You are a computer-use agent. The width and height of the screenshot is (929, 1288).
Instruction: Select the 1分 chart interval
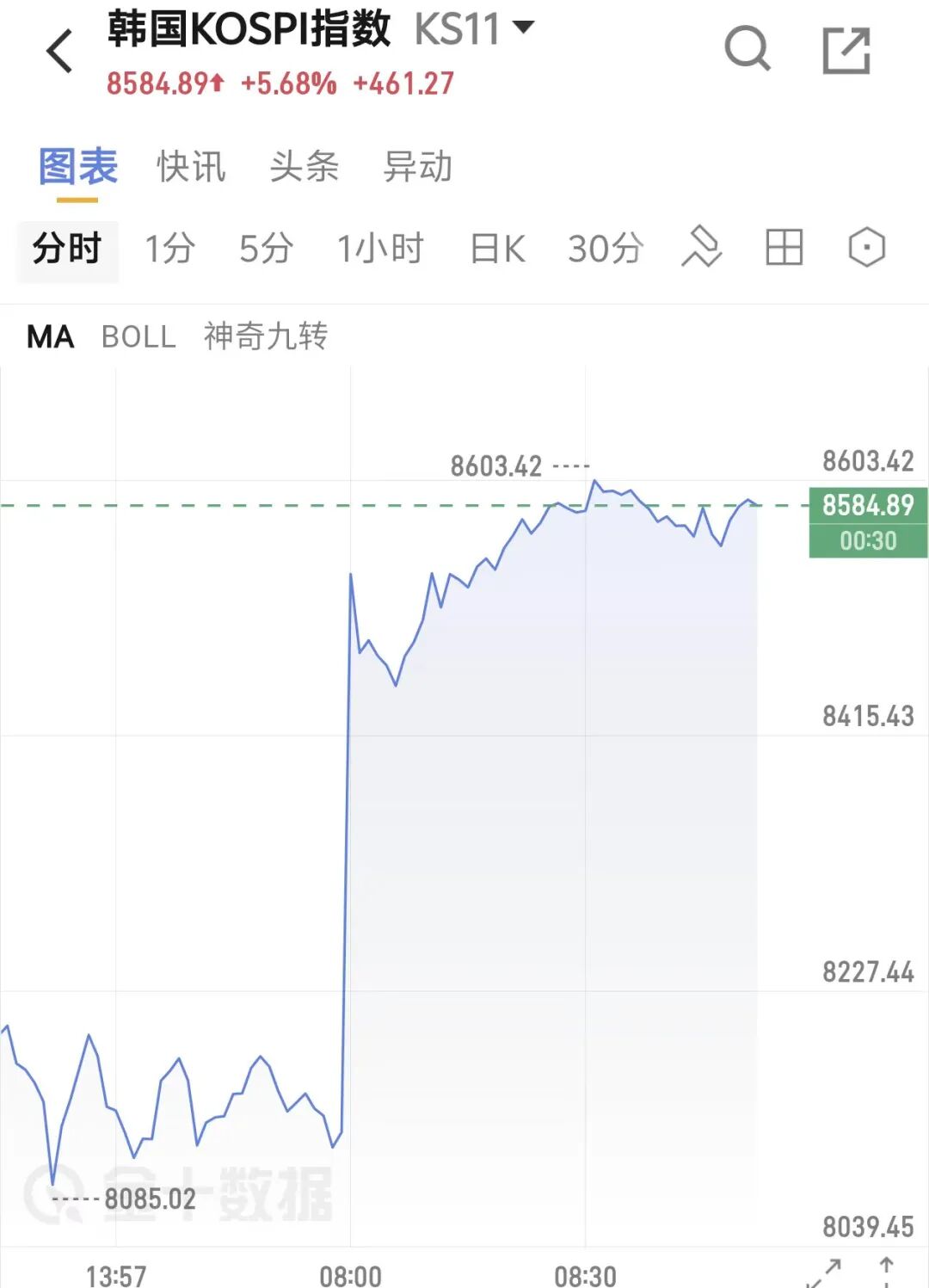[x=169, y=249]
